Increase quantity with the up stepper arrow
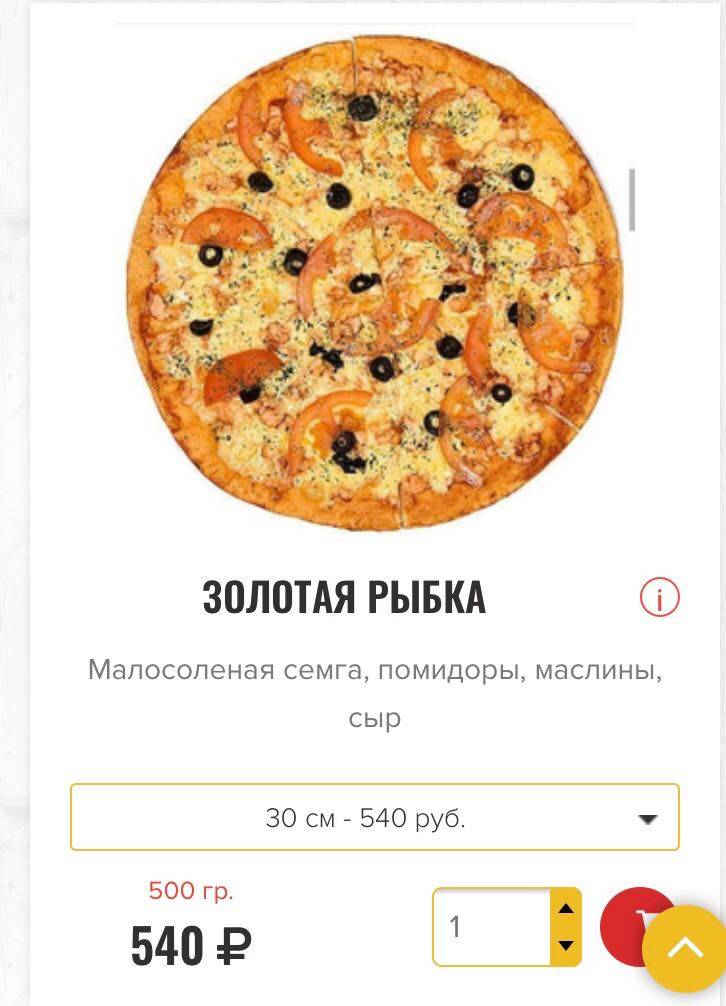726x1006 pixels. 565,908
